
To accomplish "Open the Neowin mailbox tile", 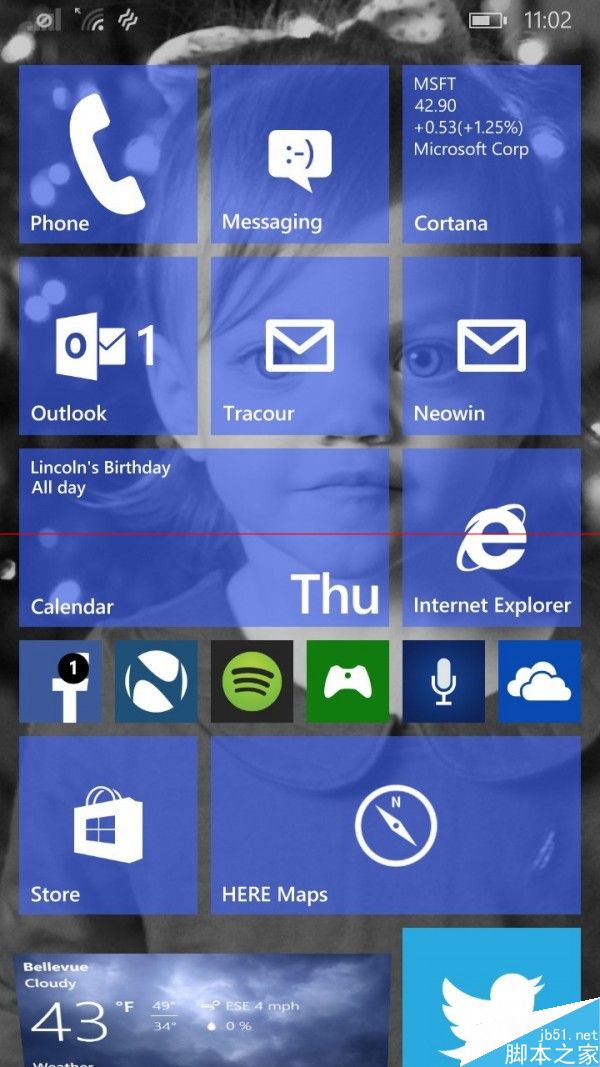I will (491, 346).
